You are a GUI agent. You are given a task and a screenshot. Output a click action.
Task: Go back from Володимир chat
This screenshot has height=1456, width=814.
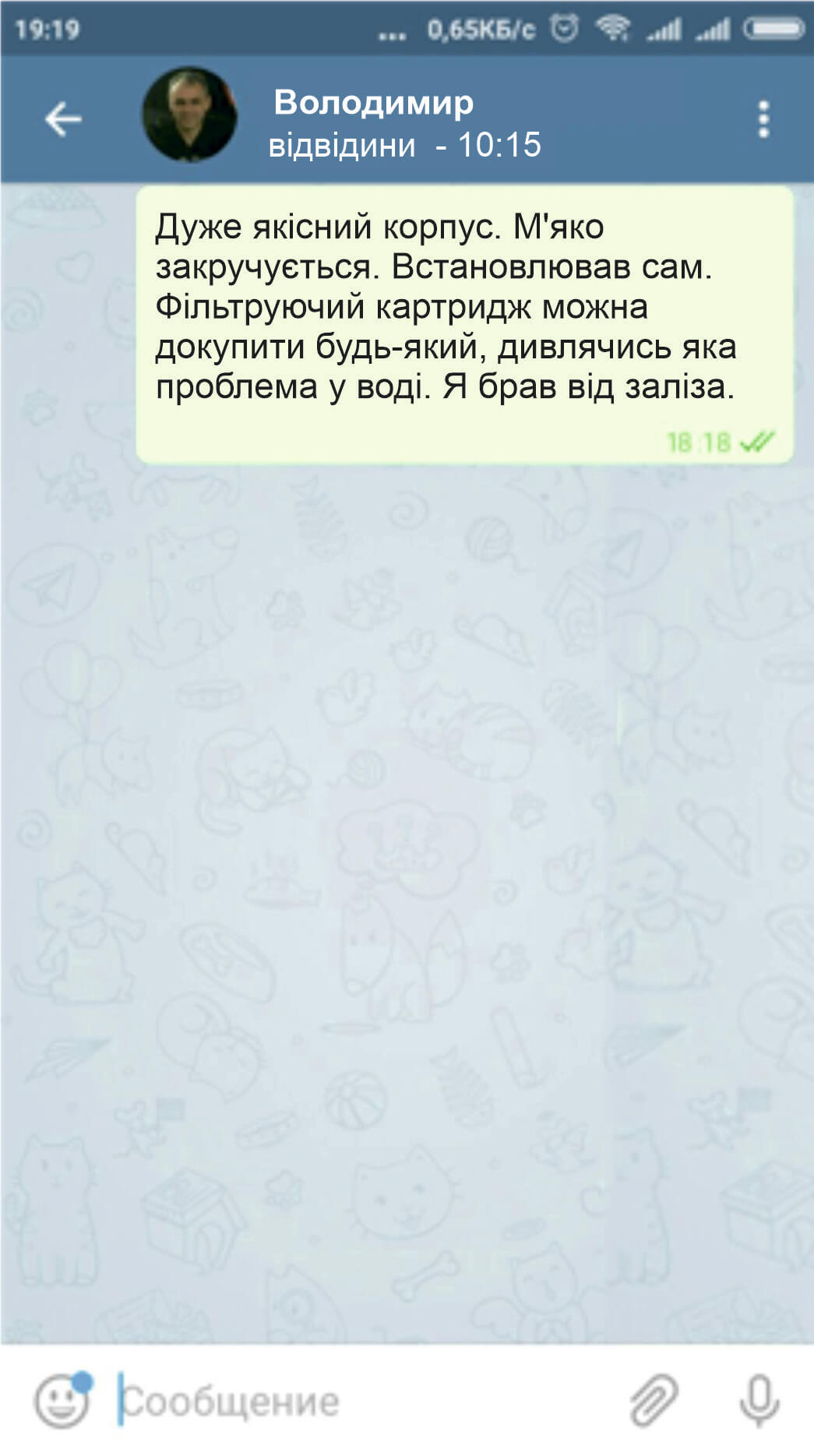click(x=63, y=119)
